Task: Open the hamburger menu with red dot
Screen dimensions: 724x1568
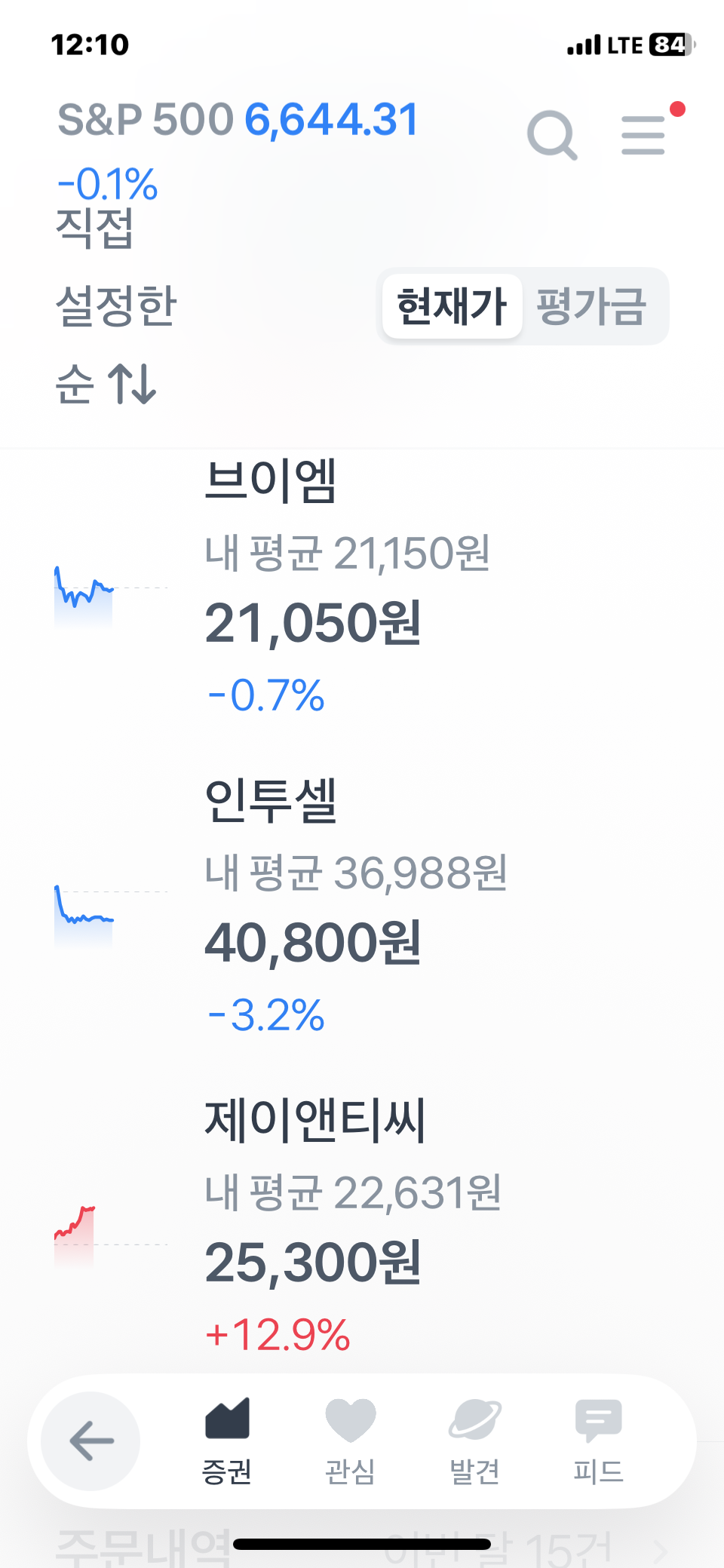Action: (x=644, y=135)
